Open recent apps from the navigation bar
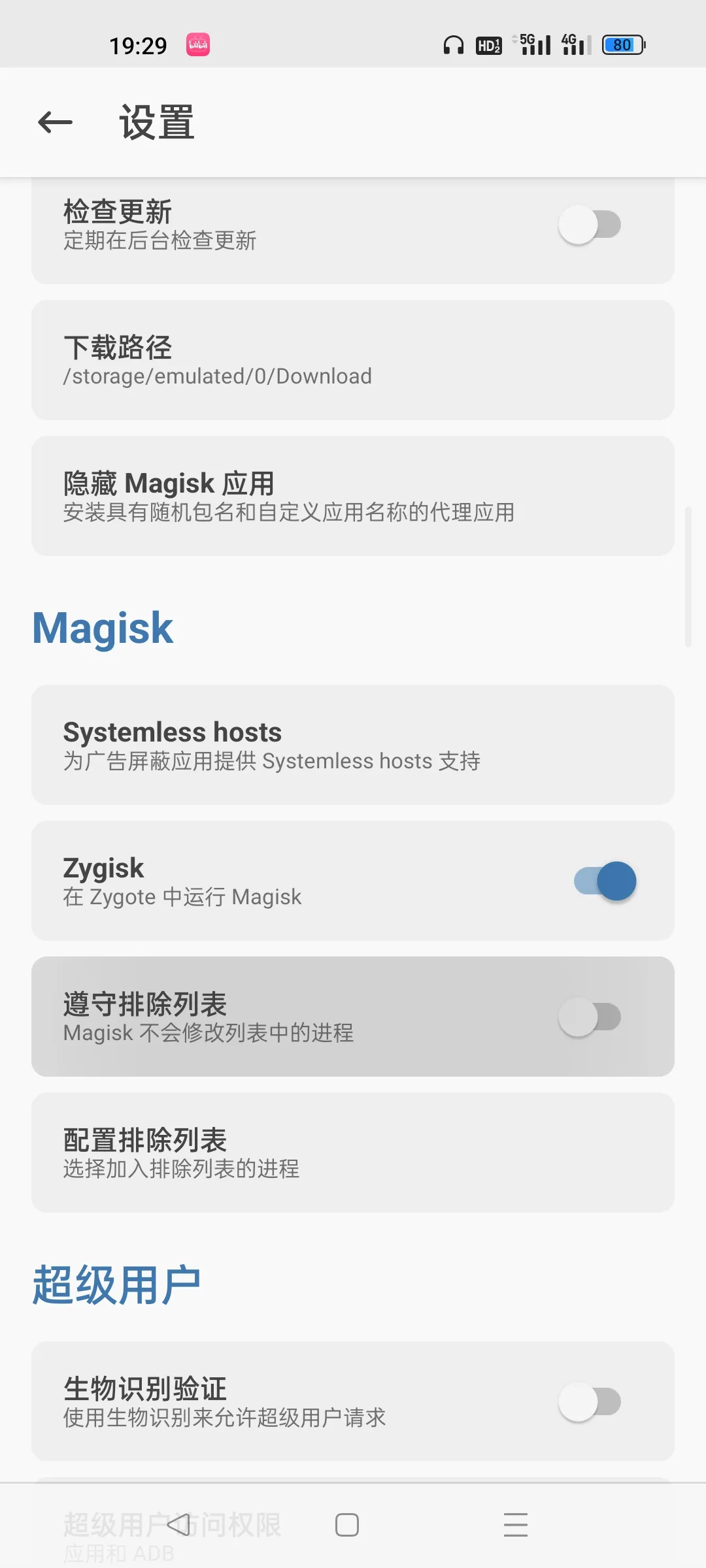The width and height of the screenshot is (706, 1568). click(x=516, y=1525)
